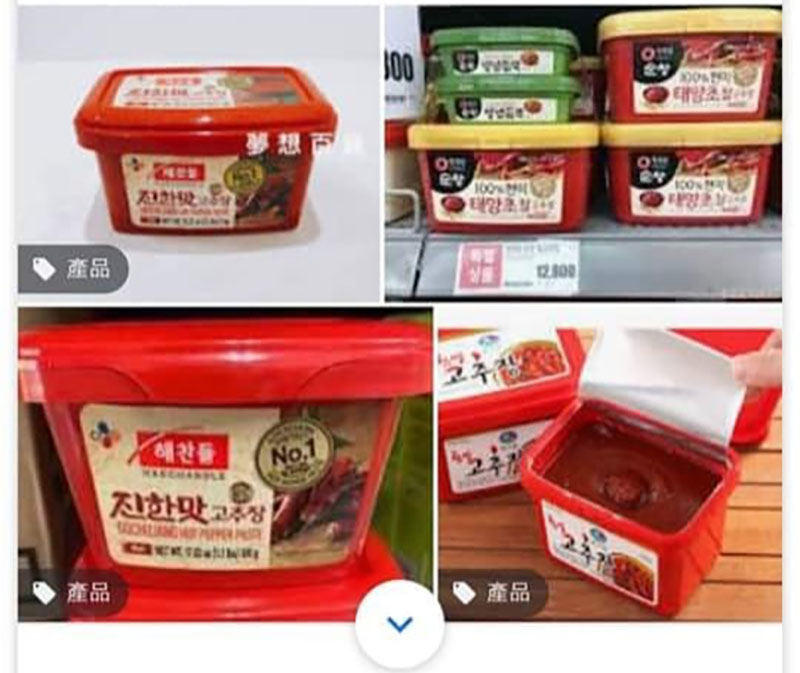Expand more results with the down chevron
The height and width of the screenshot is (673, 800).
click(x=399, y=624)
